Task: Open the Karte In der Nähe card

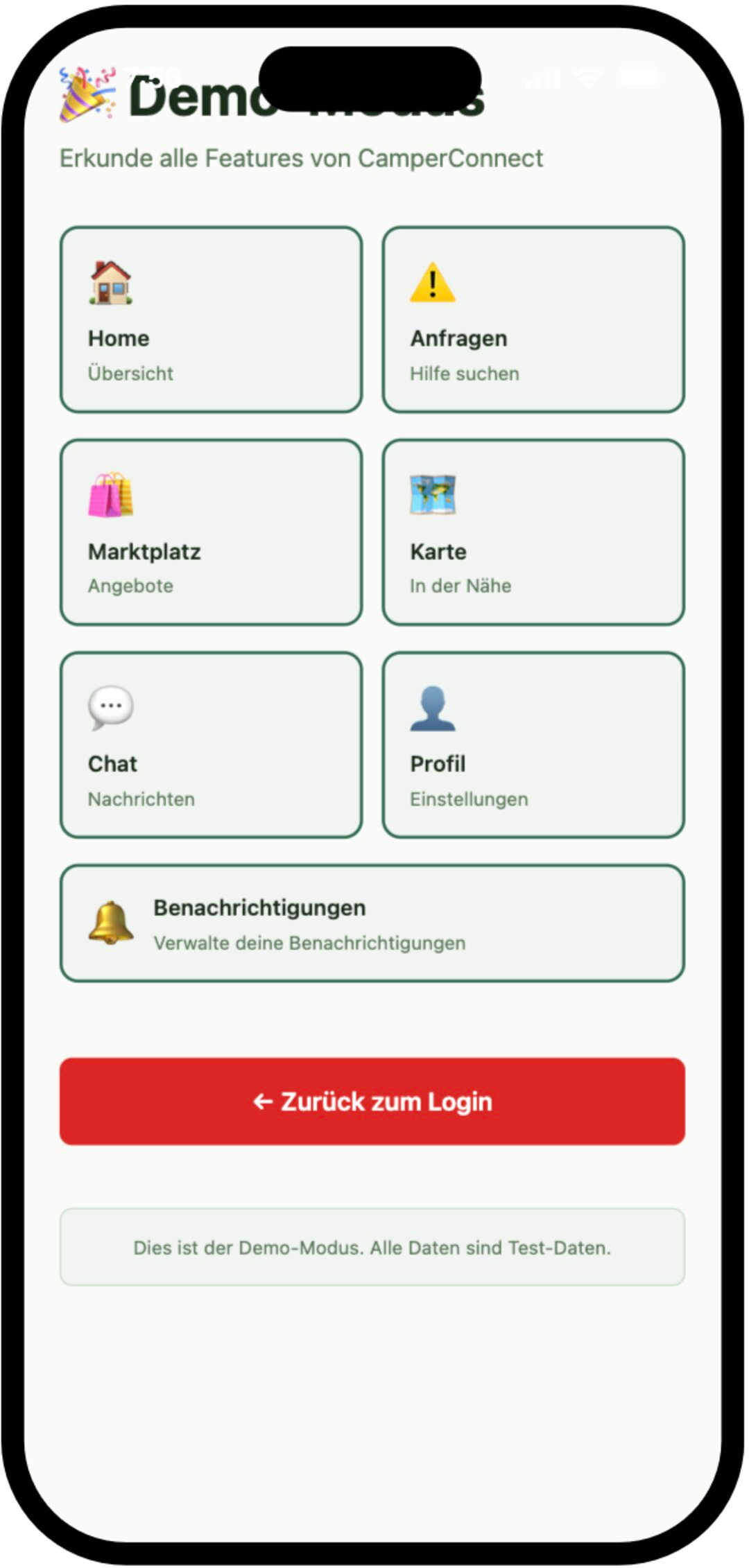Action: 533,532
